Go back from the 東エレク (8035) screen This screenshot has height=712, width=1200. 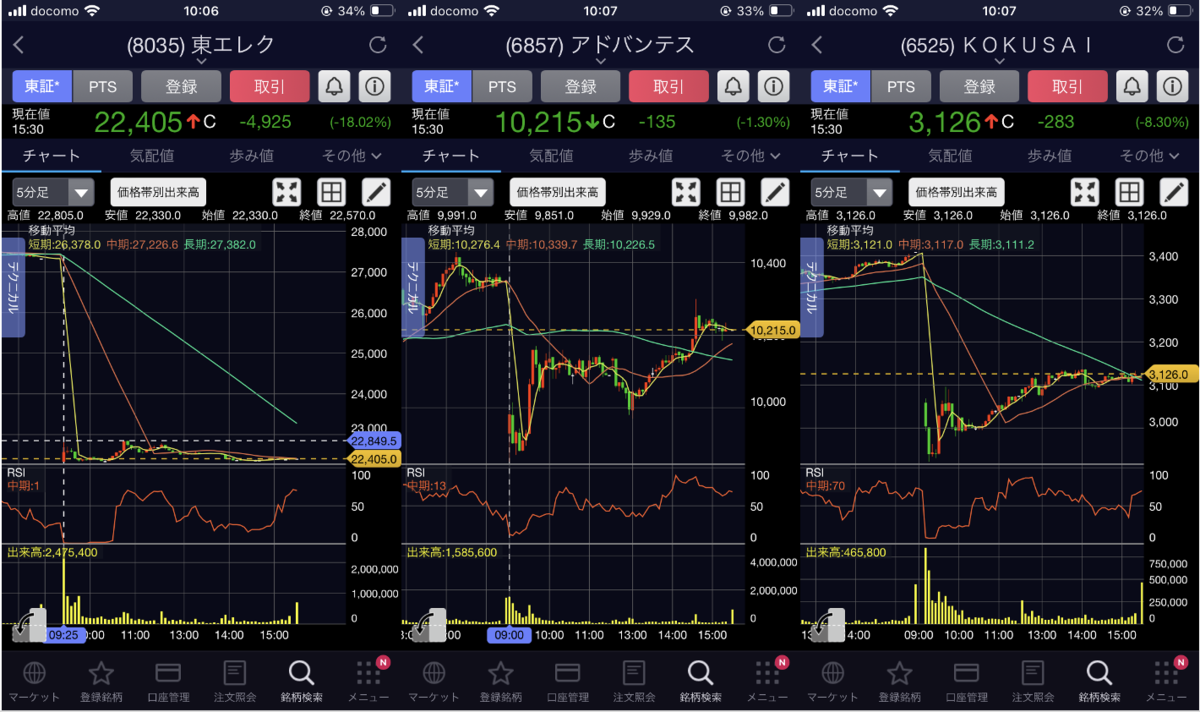19,45
